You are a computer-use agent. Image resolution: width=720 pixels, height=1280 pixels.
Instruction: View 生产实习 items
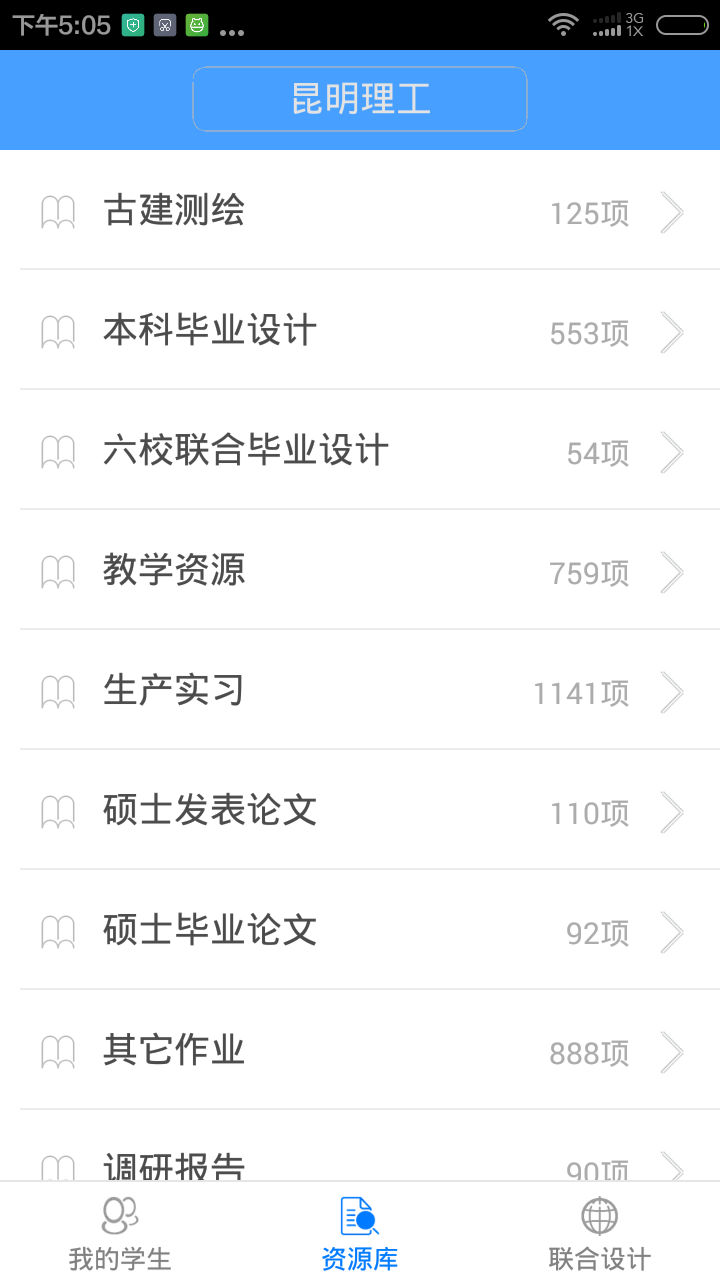[x=360, y=691]
